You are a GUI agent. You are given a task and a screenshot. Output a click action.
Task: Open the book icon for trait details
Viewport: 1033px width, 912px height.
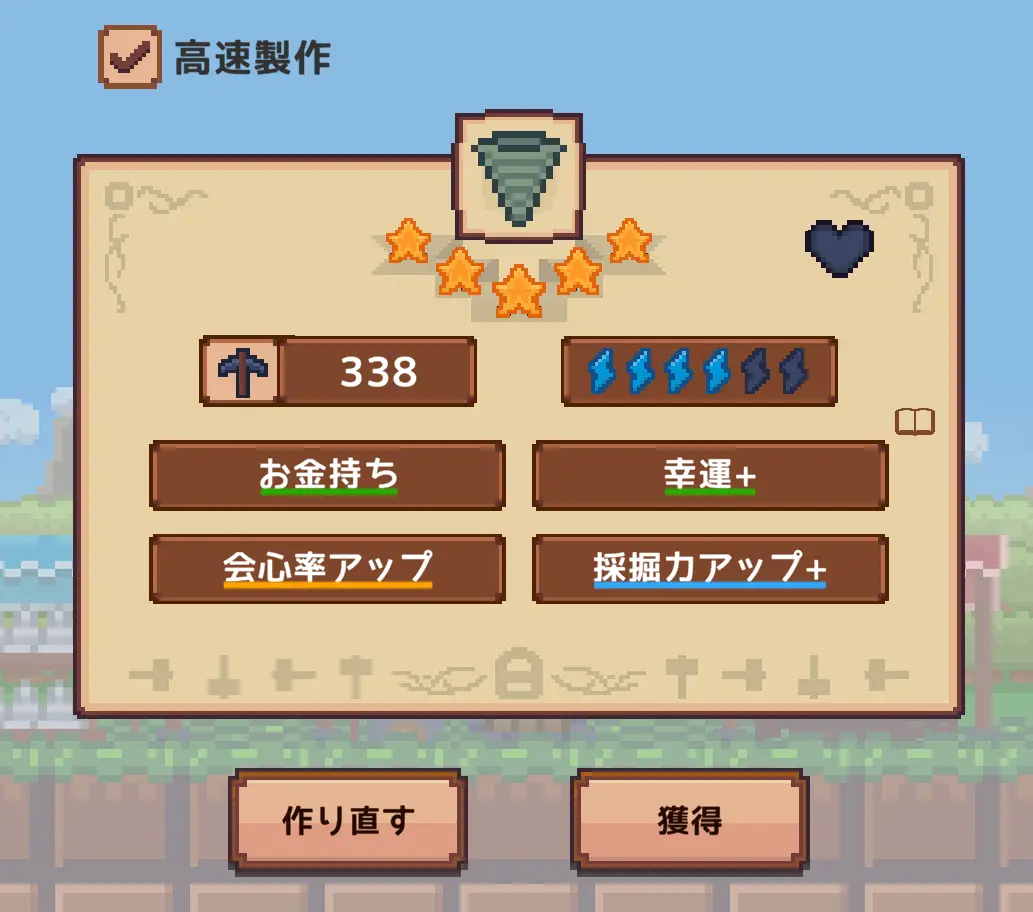pyautogui.click(x=914, y=422)
